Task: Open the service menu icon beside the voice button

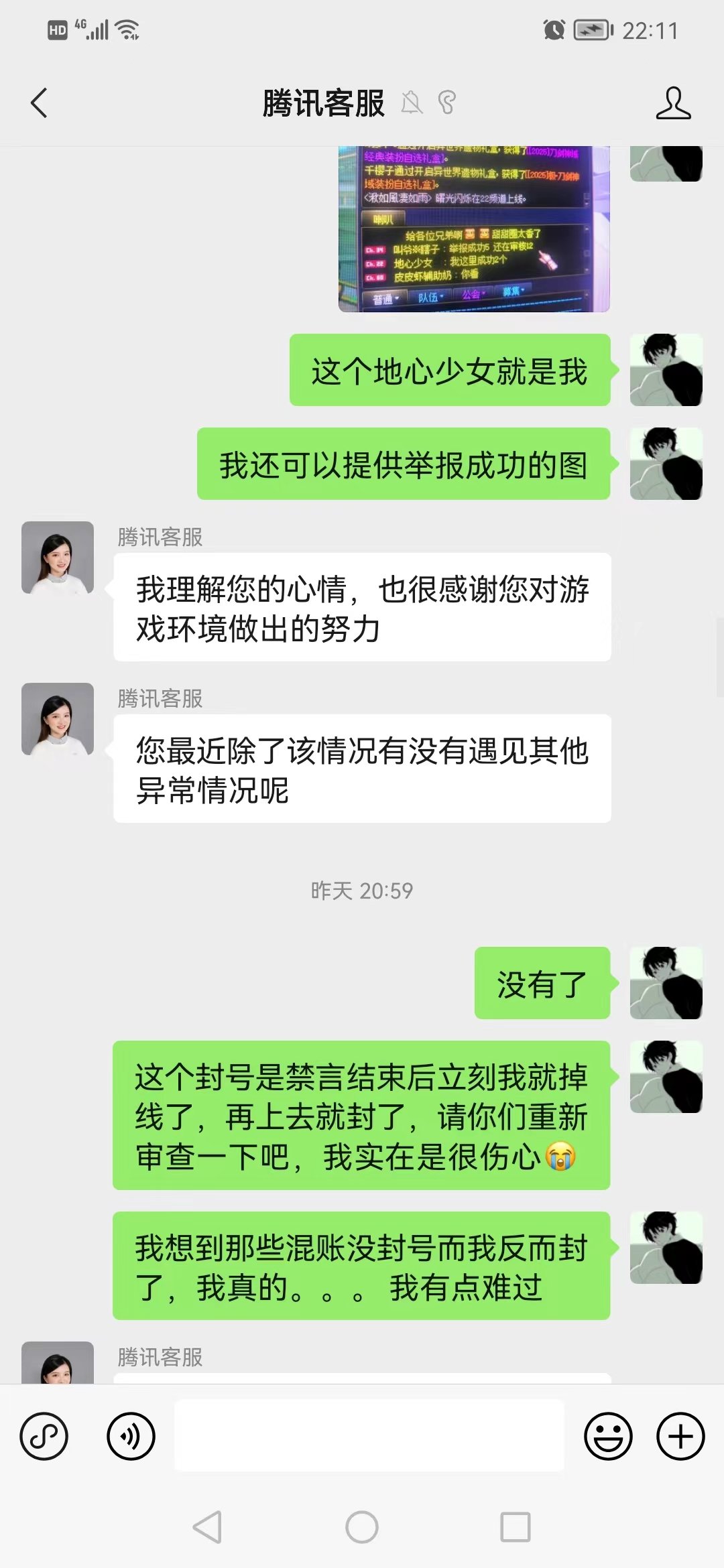Action: pos(44,1437)
